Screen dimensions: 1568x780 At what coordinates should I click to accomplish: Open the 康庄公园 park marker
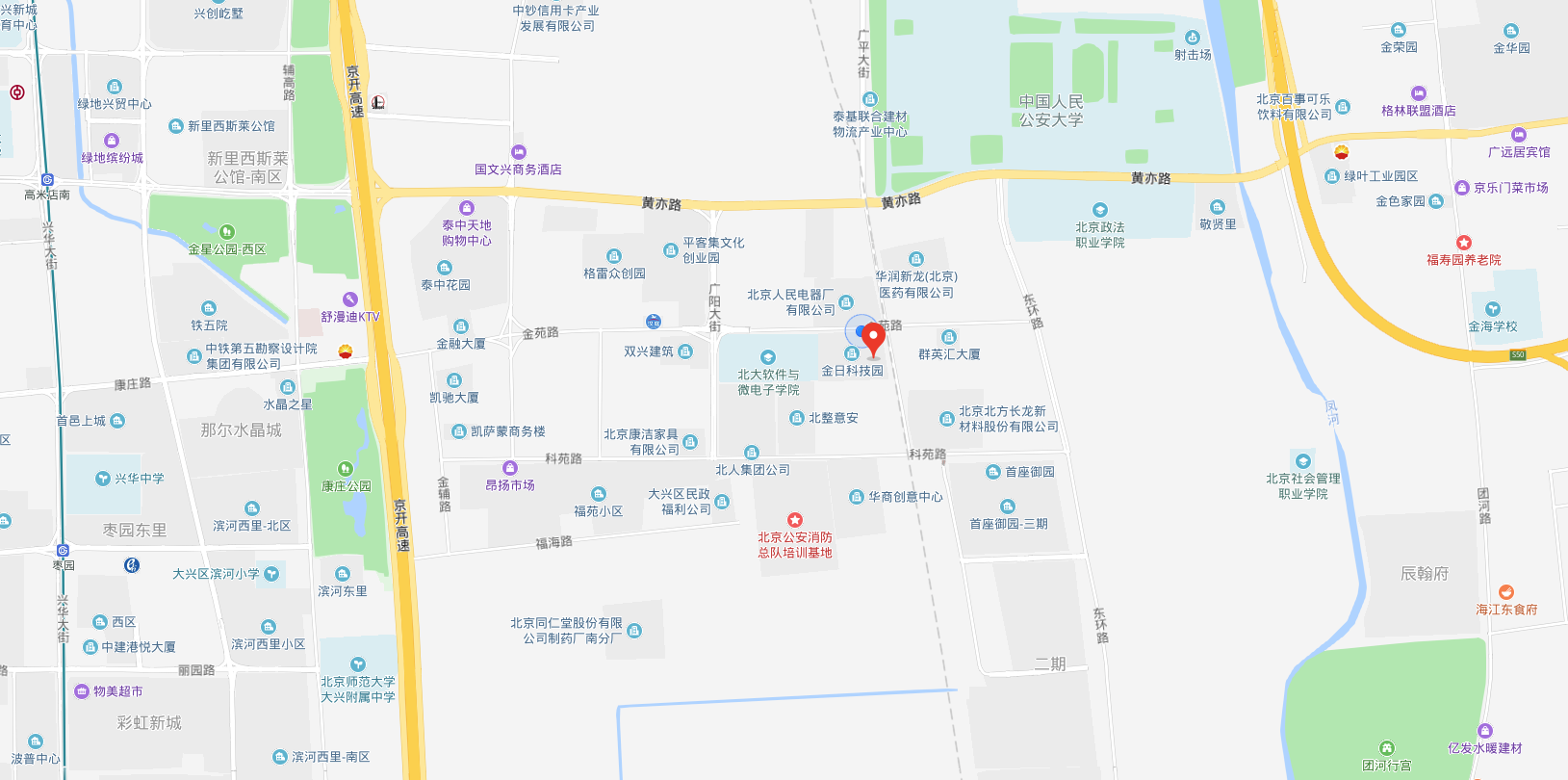[346, 469]
